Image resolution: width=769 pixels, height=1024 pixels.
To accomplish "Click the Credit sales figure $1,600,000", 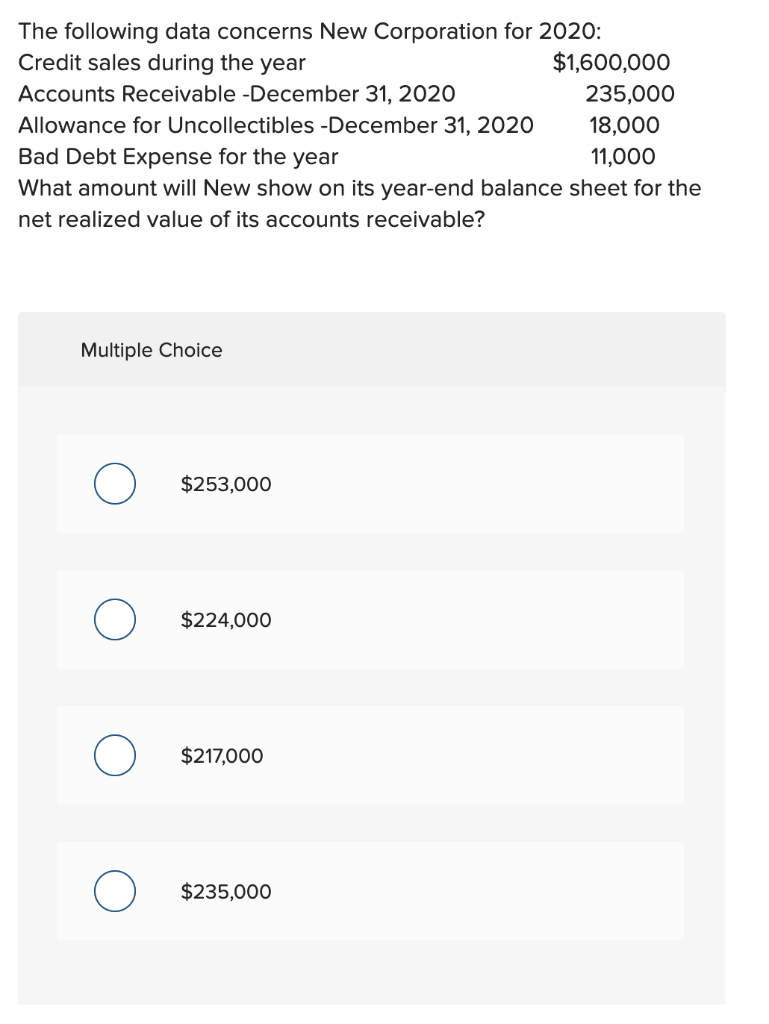I will 610,62.
